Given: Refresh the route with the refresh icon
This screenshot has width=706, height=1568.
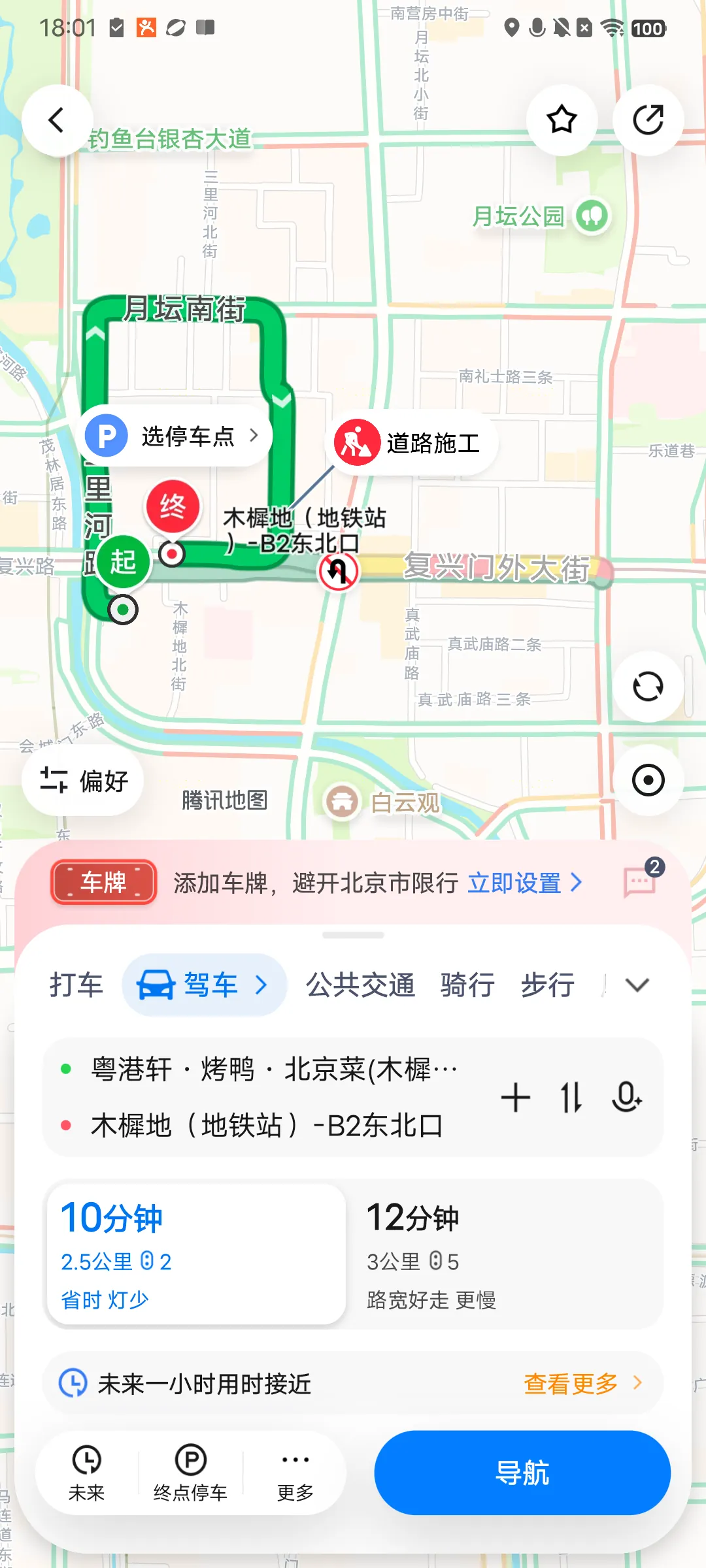Looking at the screenshot, I should point(648,687).
